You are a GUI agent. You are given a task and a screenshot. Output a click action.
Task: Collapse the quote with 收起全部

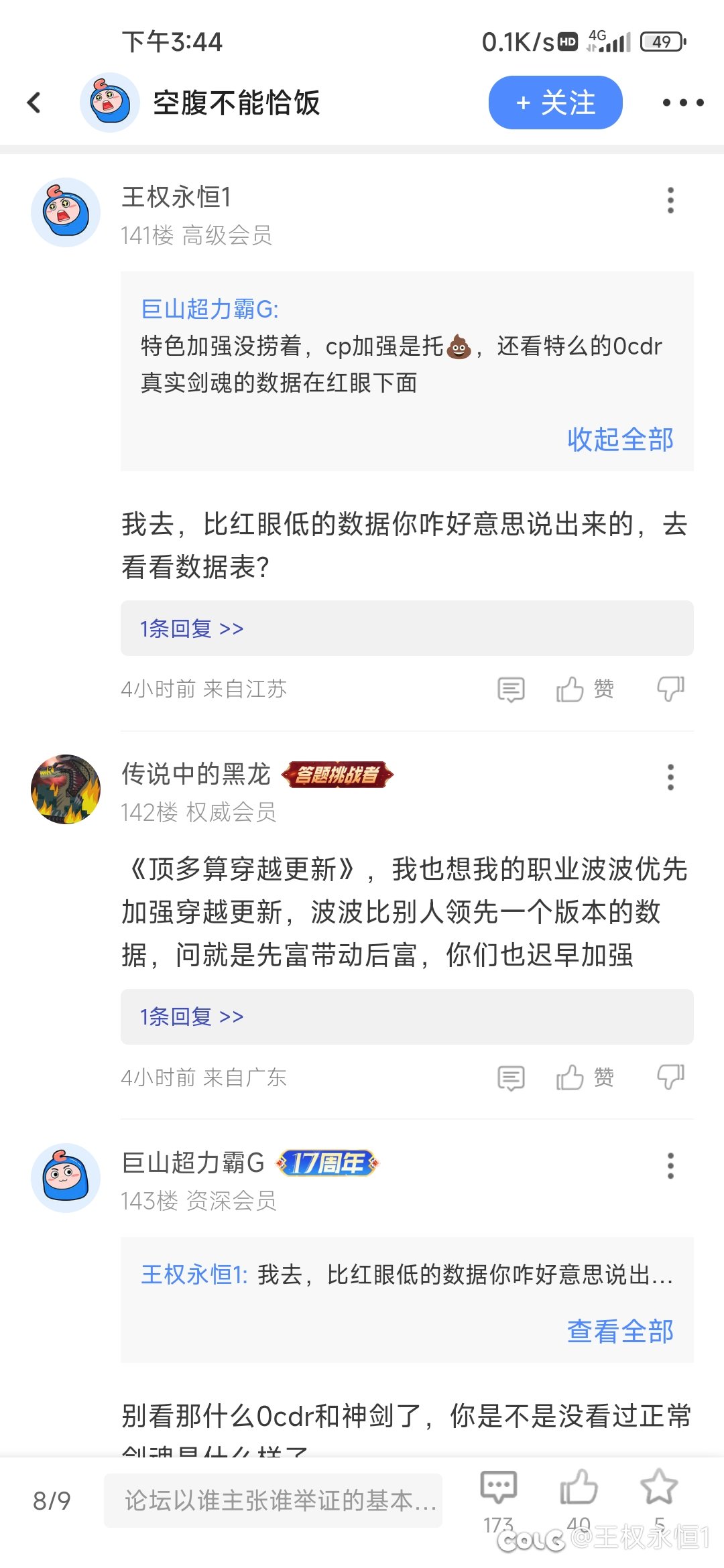(620, 440)
